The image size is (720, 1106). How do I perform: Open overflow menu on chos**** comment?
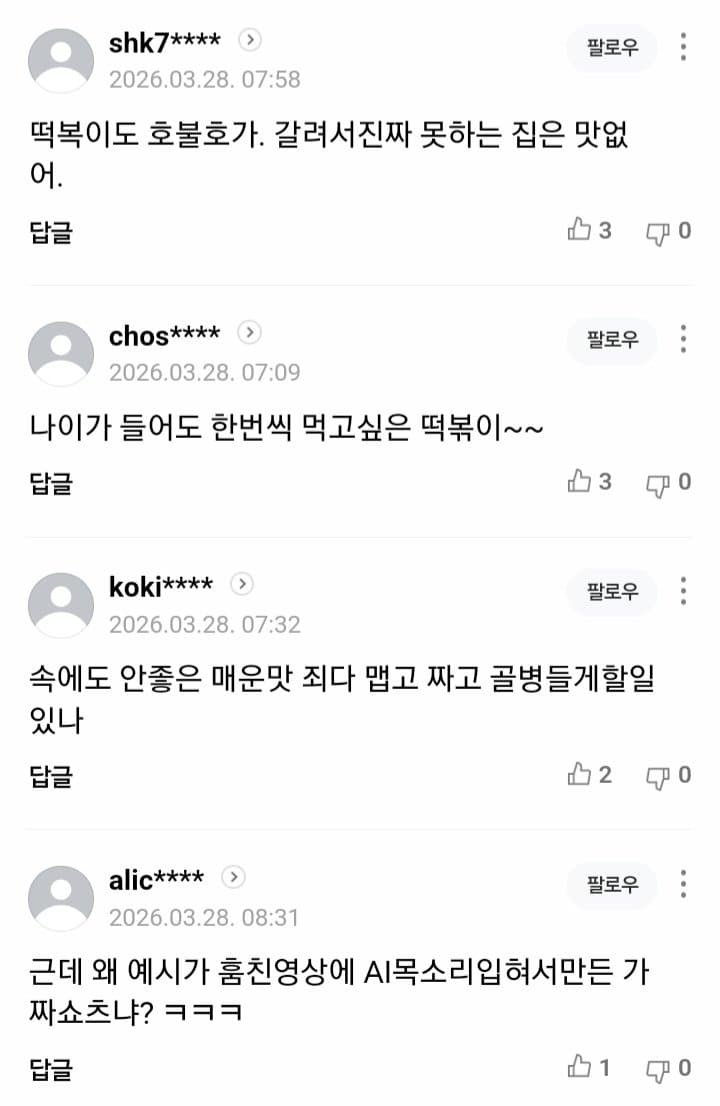point(683,339)
